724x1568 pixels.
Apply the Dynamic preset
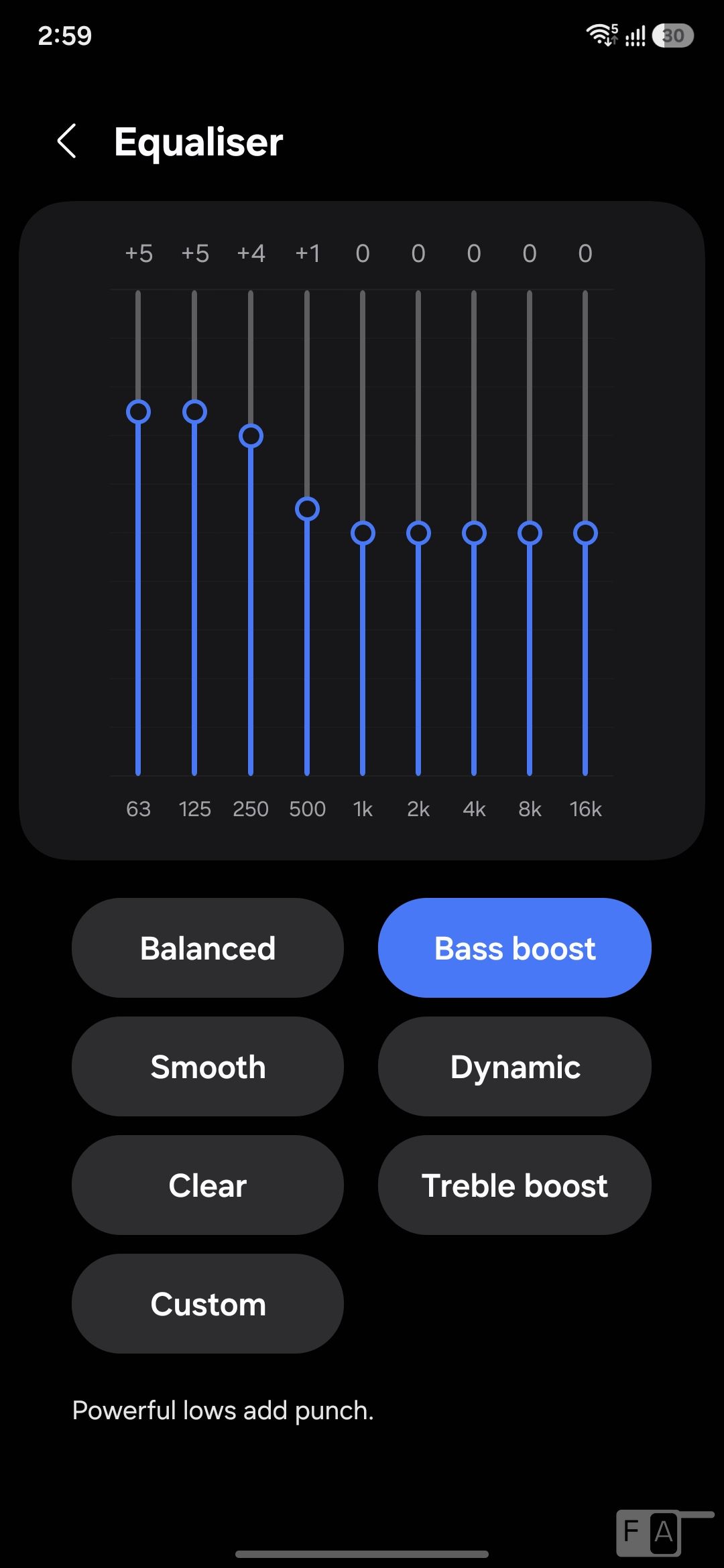[514, 1067]
